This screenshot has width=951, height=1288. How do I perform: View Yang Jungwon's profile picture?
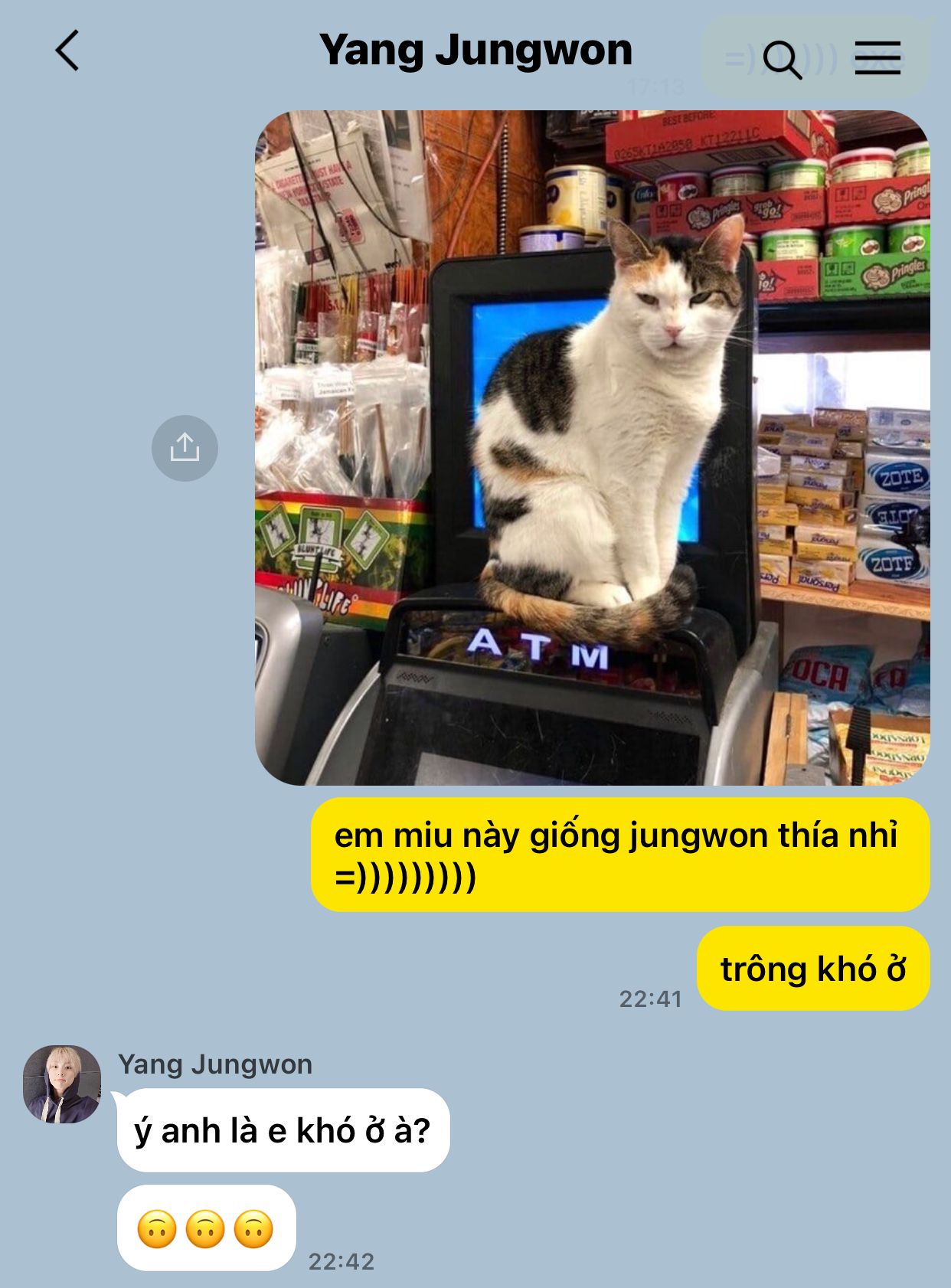pos(62,1084)
